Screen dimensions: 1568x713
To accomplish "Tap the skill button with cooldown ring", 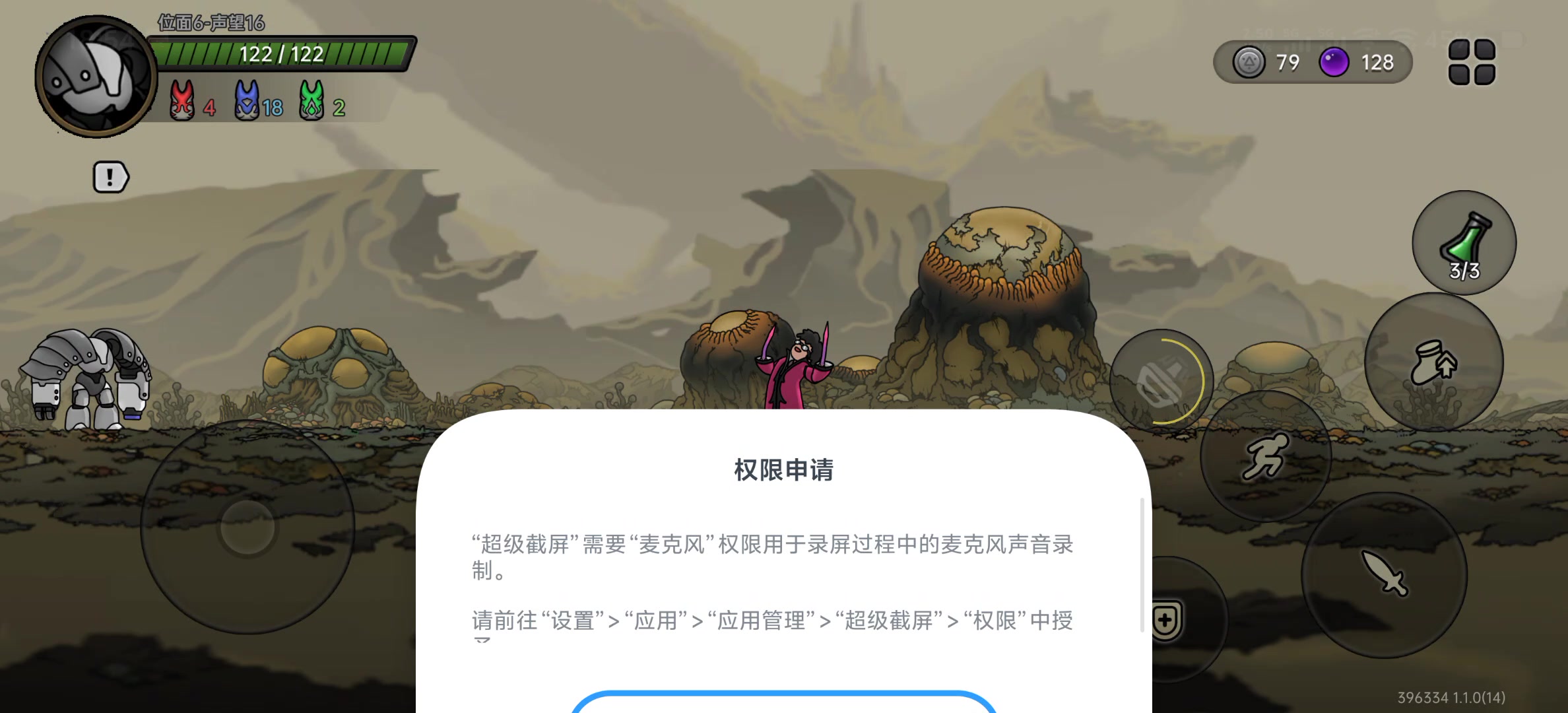I will [x=1161, y=381].
